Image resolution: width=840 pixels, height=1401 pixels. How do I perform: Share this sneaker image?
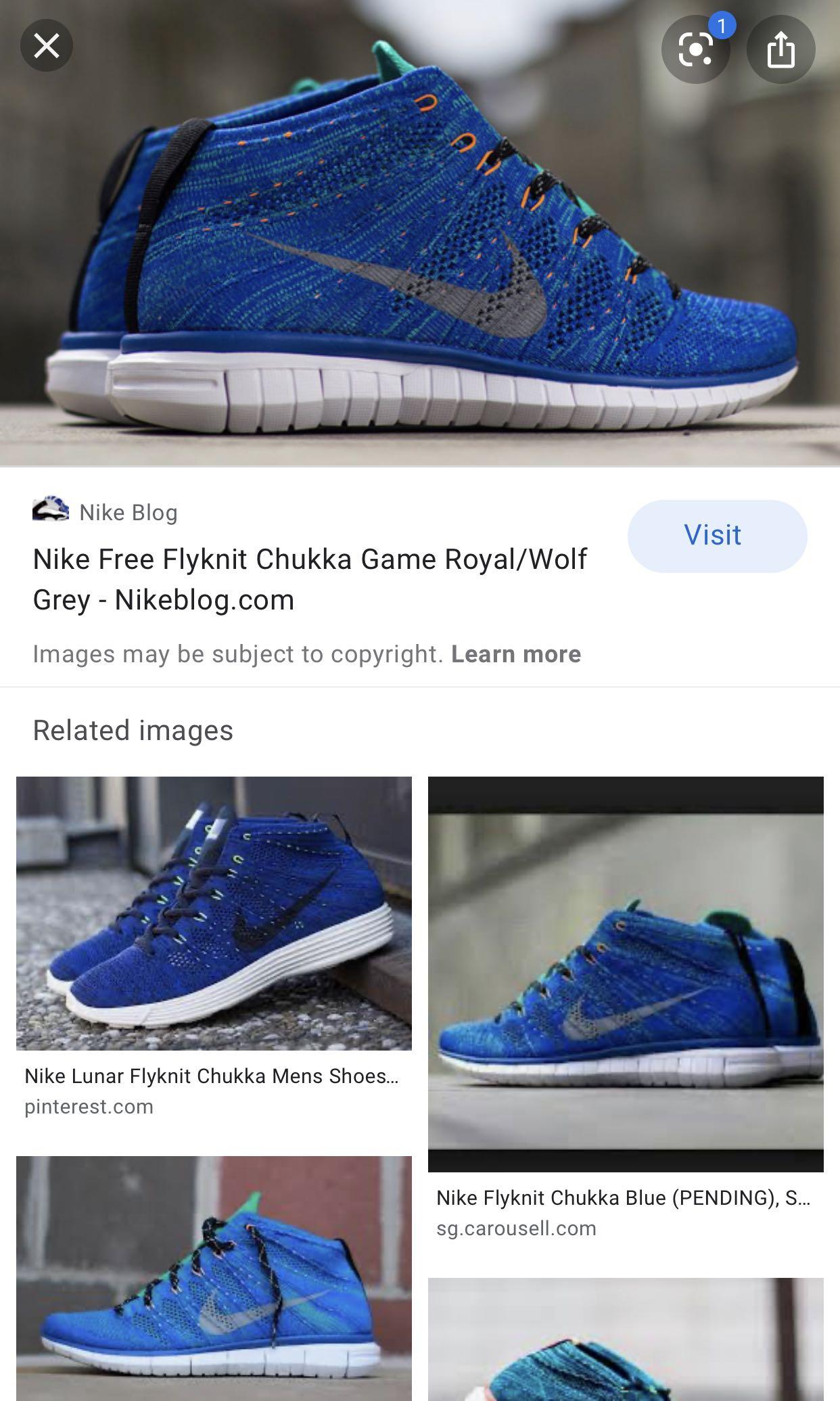click(x=780, y=49)
